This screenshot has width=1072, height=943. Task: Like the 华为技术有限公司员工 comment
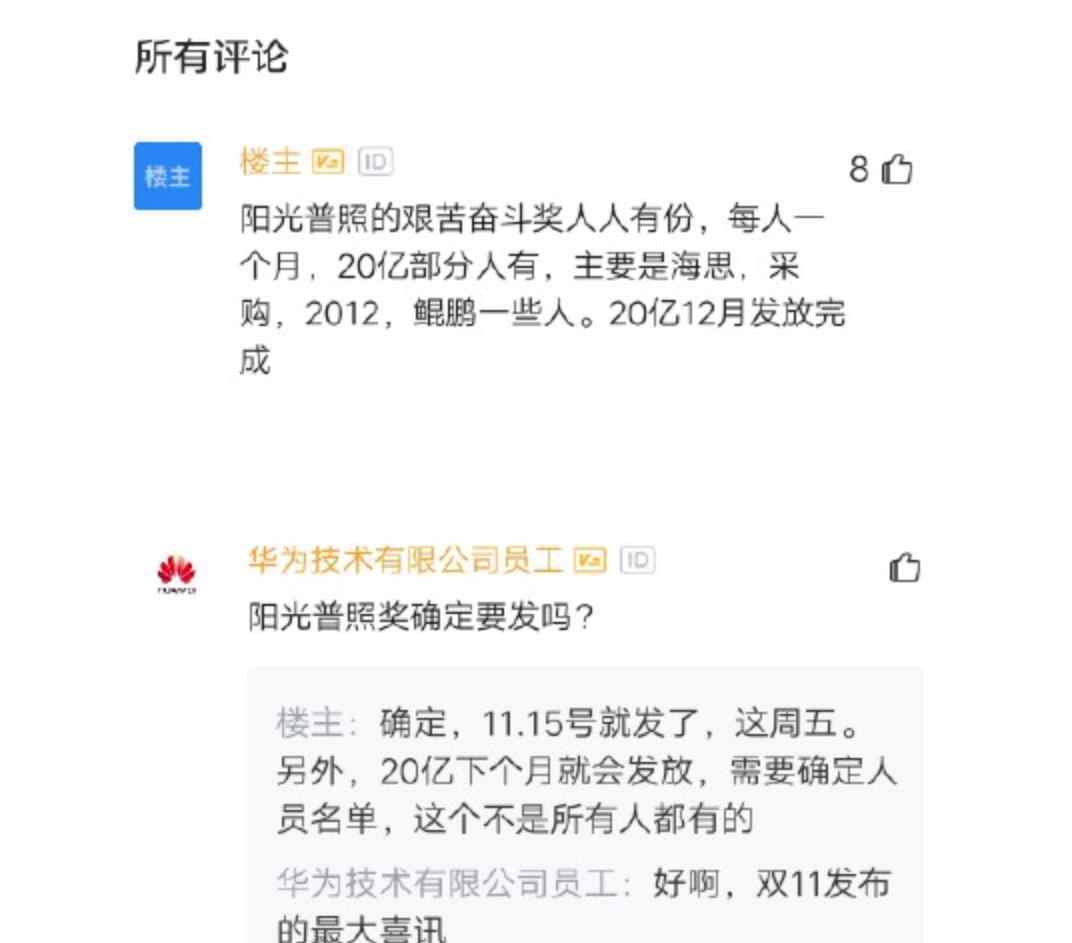[904, 568]
